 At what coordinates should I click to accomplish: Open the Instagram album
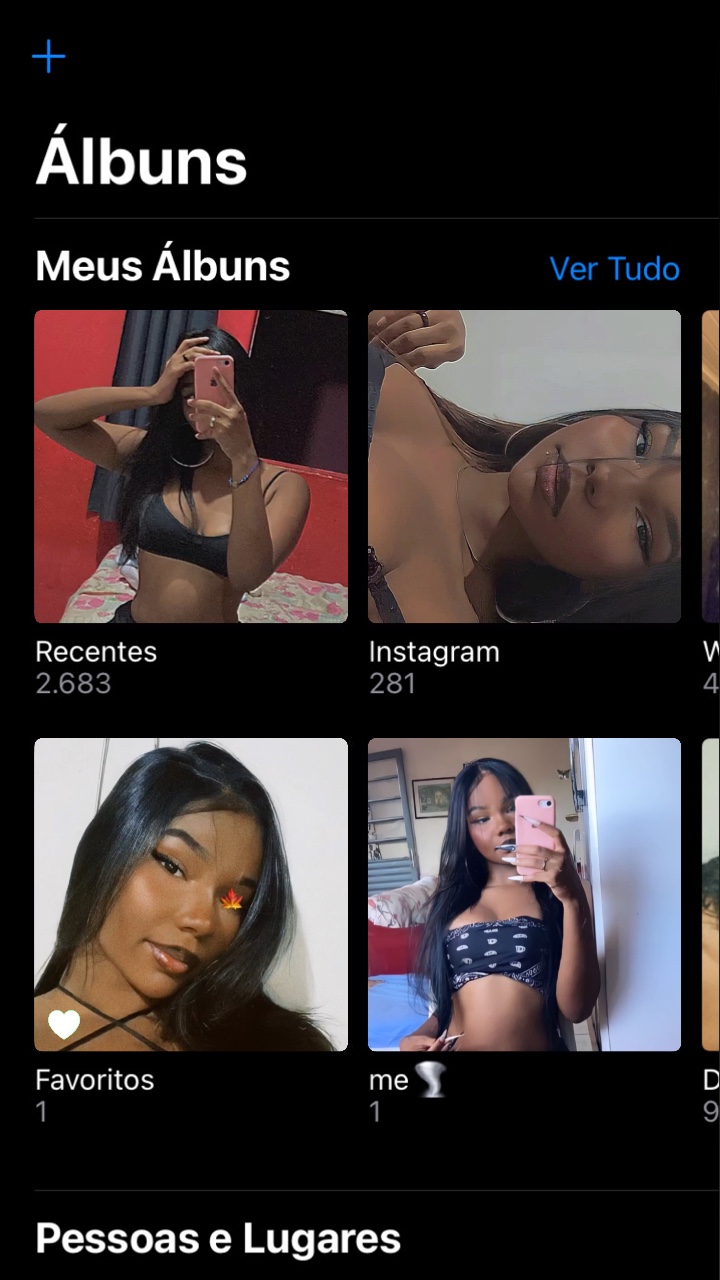[524, 466]
